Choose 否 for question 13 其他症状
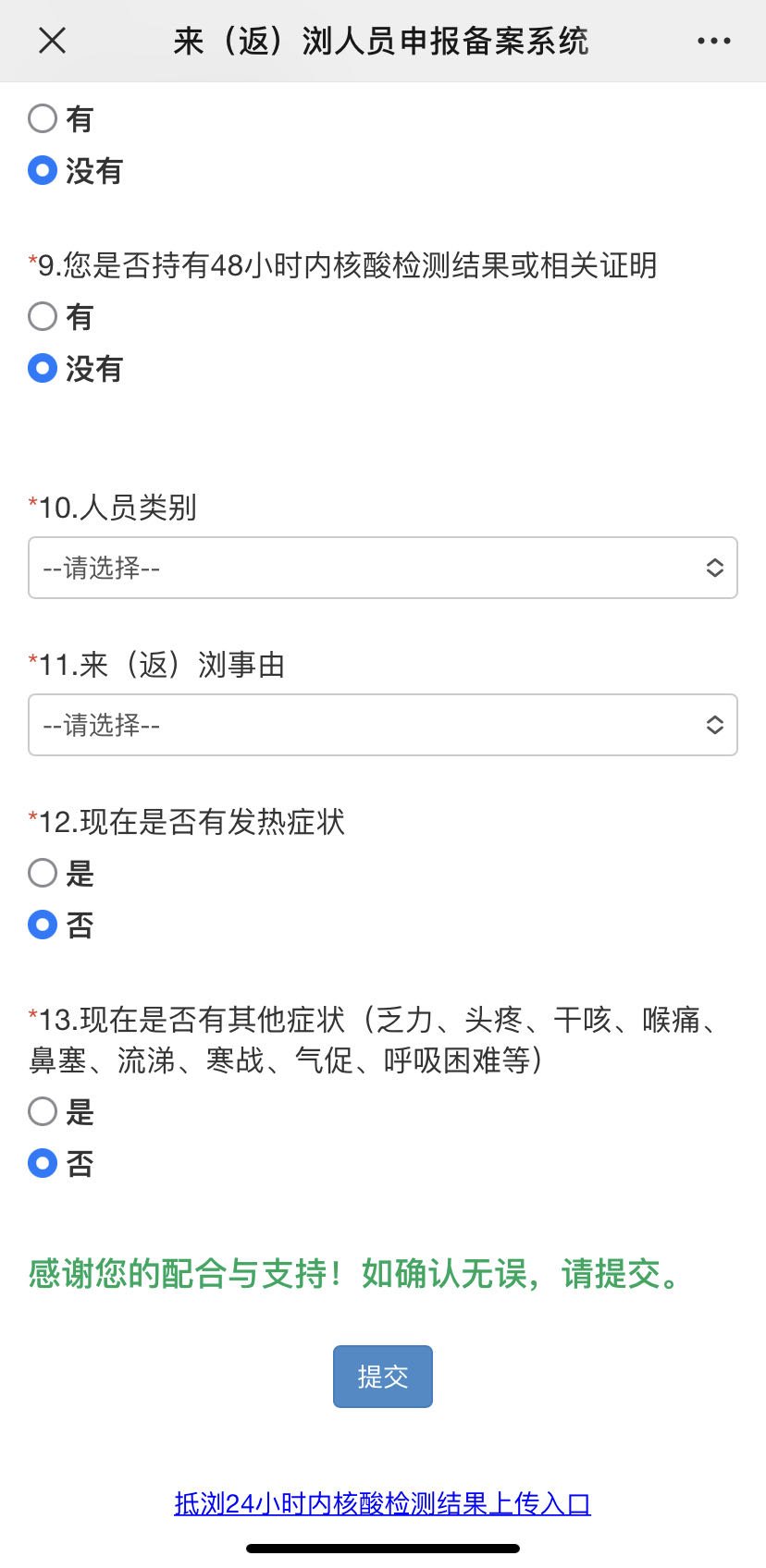This screenshot has height=1568, width=766. [43, 1163]
